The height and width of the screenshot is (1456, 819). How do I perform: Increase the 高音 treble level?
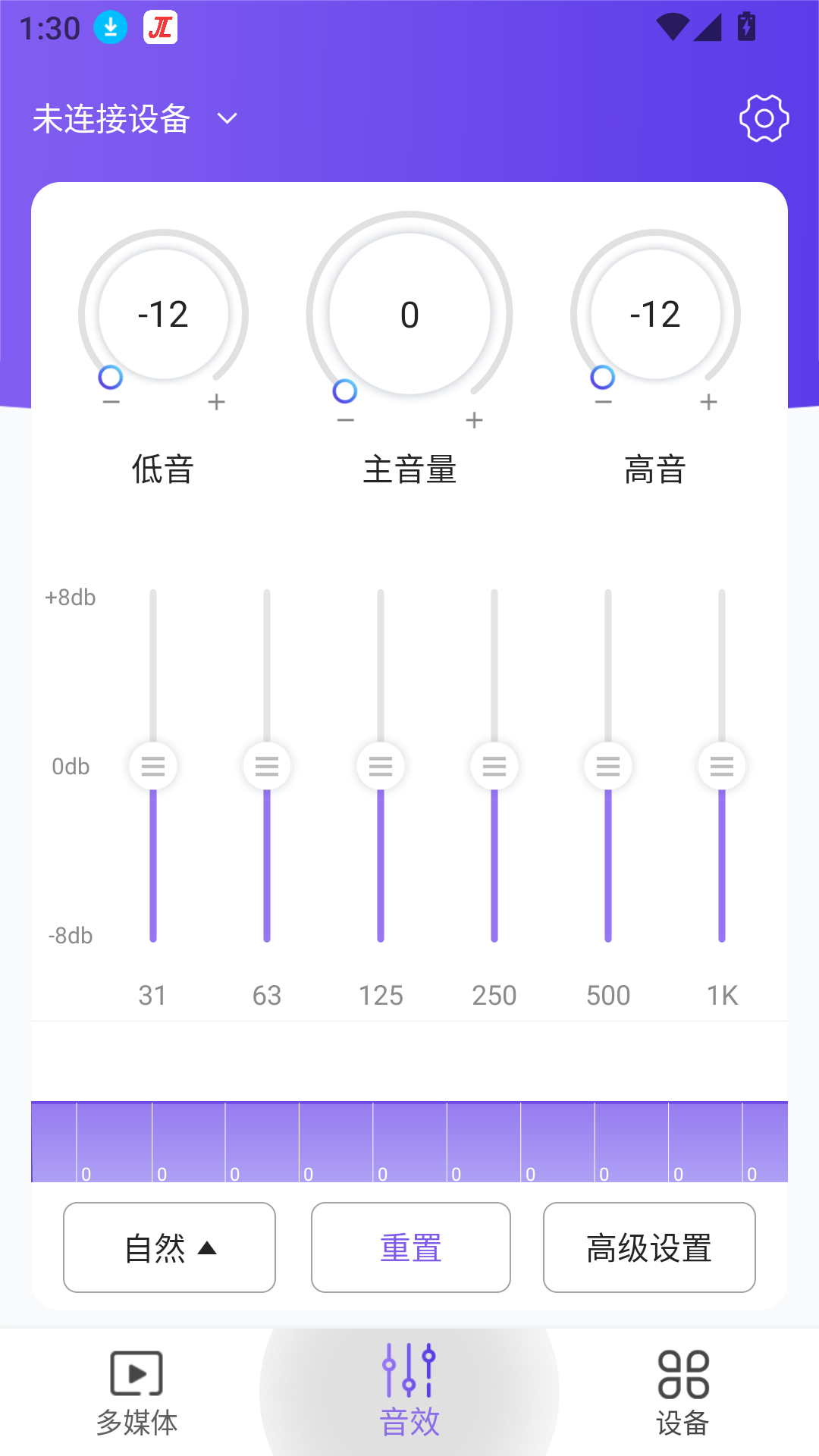(x=709, y=402)
